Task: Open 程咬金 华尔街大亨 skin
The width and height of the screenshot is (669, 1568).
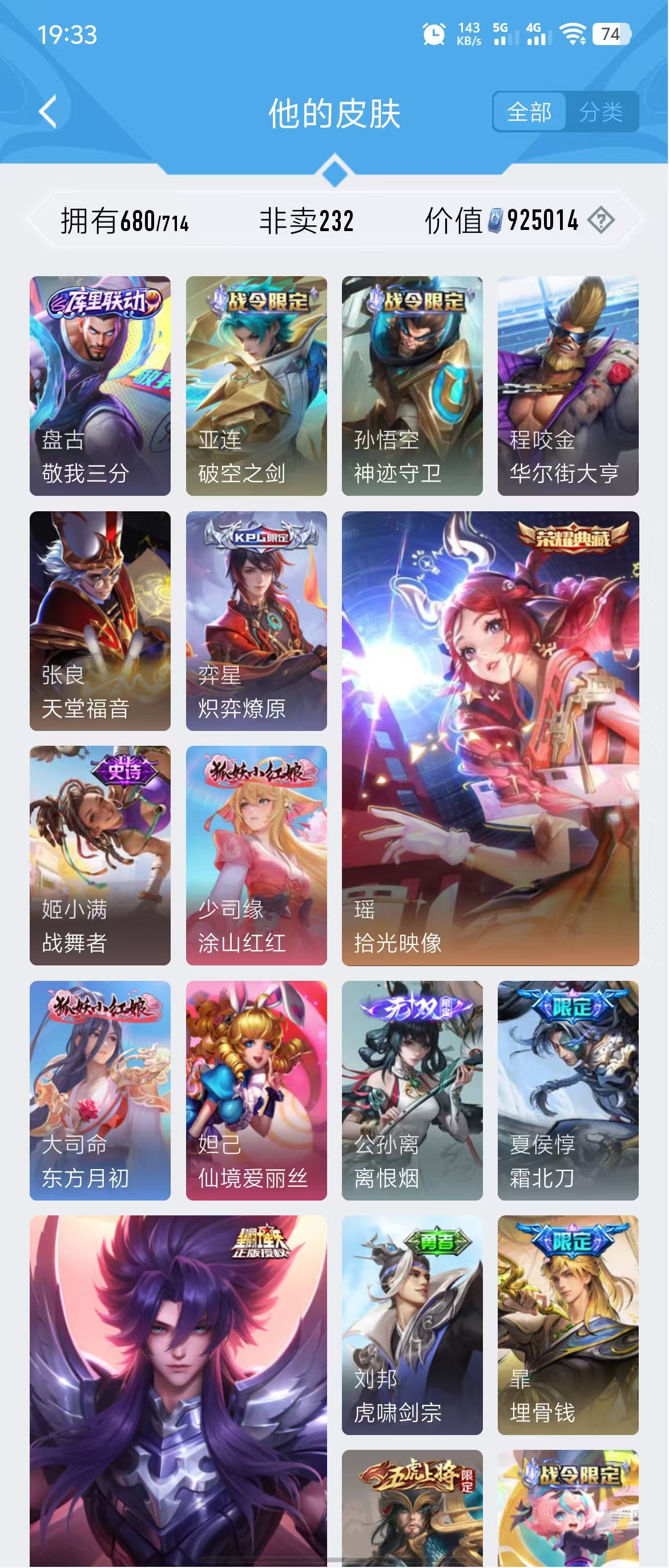Action: pos(568,386)
